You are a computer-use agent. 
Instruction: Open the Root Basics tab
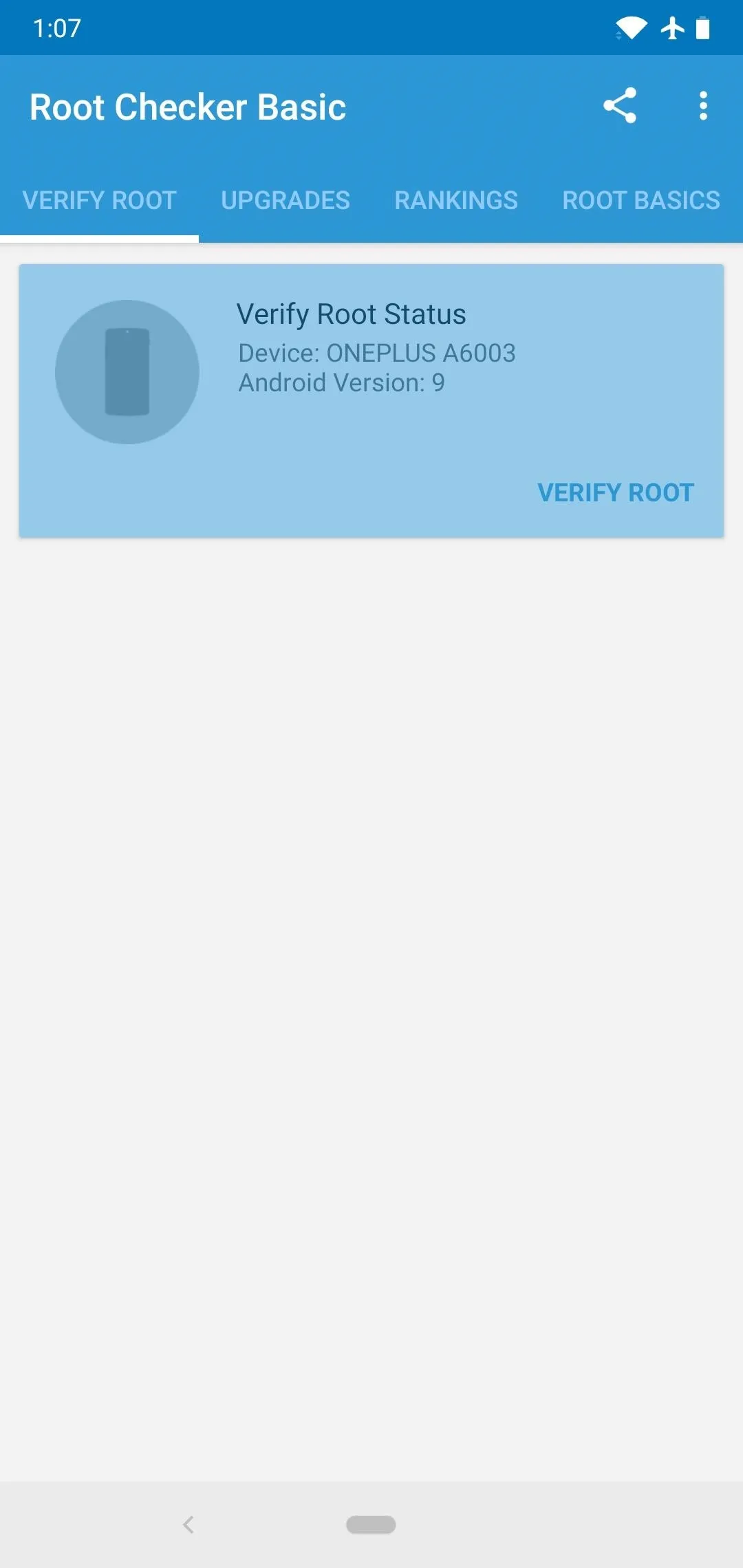click(x=641, y=200)
